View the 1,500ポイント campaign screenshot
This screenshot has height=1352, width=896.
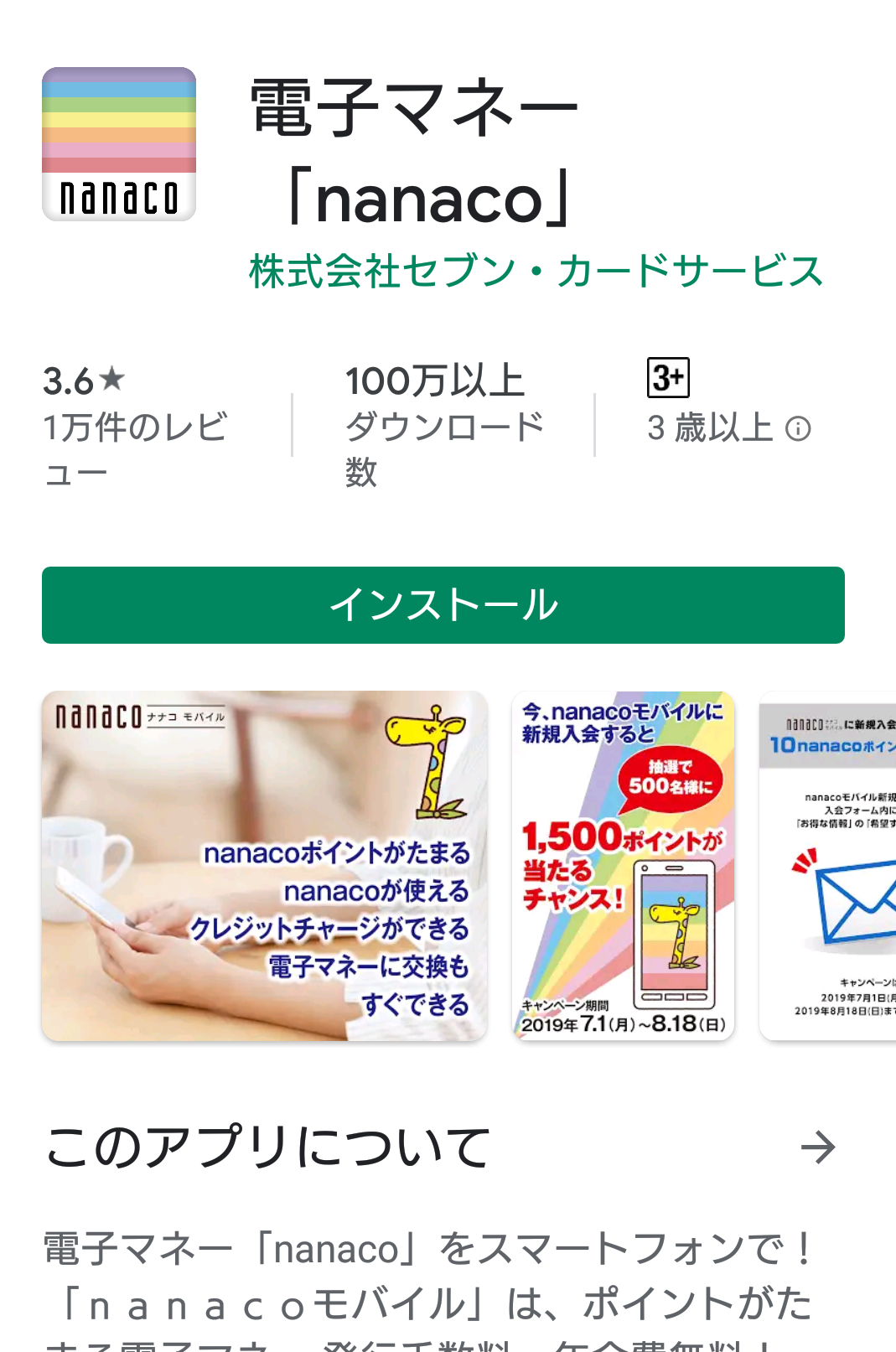623,866
